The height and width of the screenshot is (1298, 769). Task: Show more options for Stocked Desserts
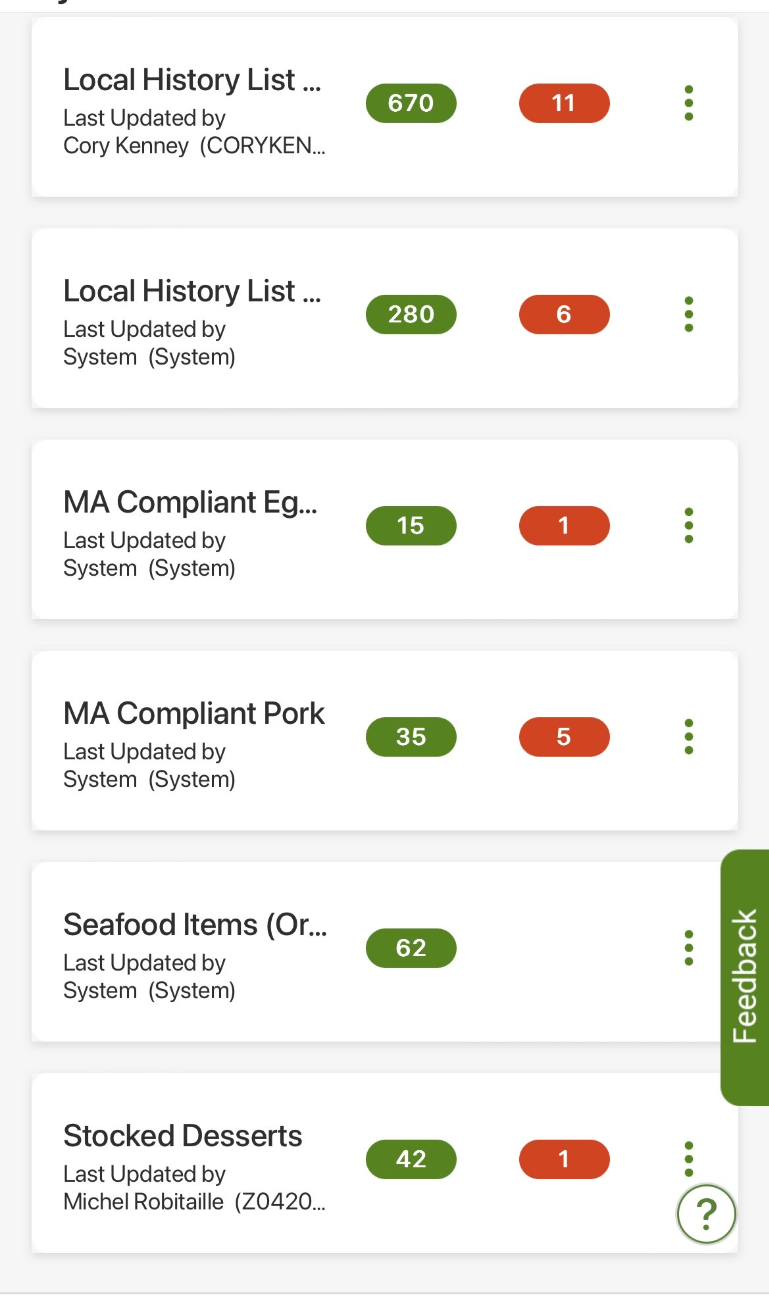[689, 1158]
